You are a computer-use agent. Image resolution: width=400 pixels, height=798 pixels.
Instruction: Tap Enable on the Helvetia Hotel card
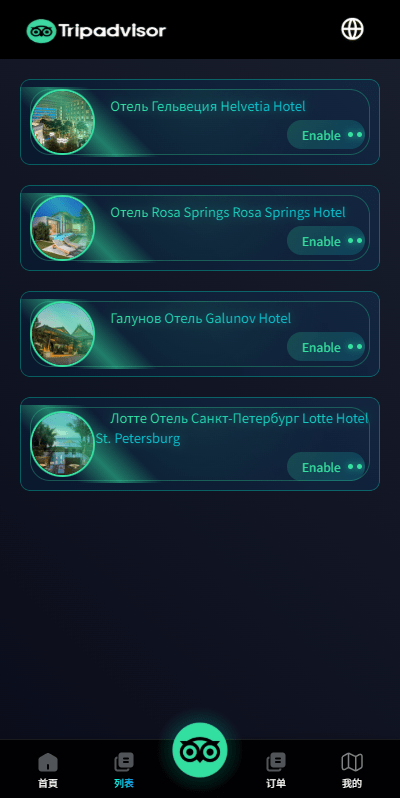(326, 135)
